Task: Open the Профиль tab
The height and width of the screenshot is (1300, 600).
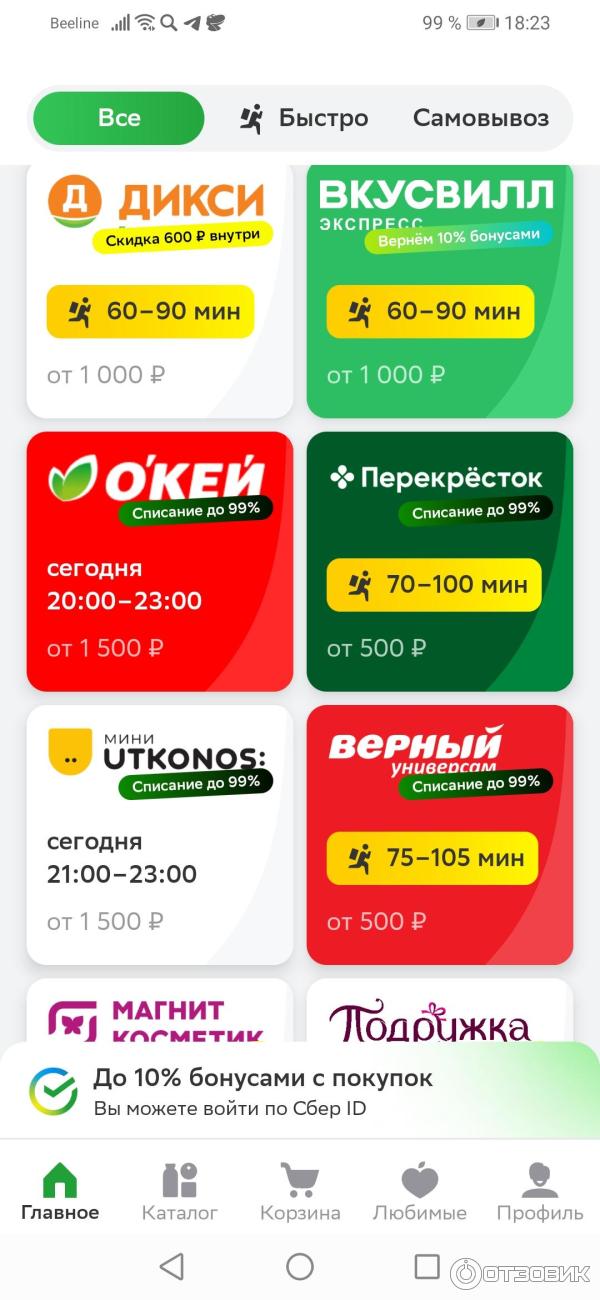Action: pyautogui.click(x=540, y=1192)
